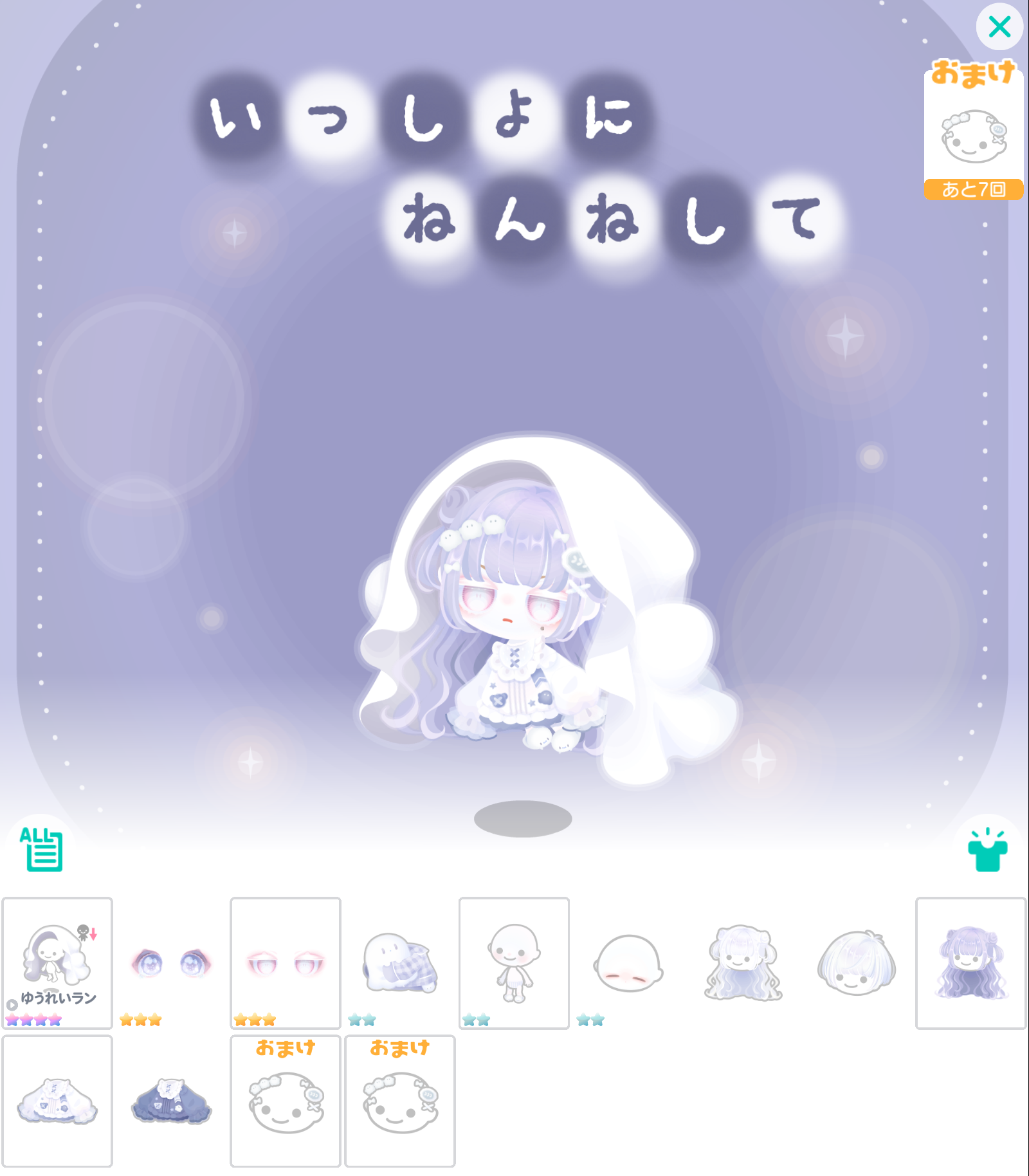Select the first おまけ bonus item
The height and width of the screenshot is (1176, 1029).
tap(286, 1101)
